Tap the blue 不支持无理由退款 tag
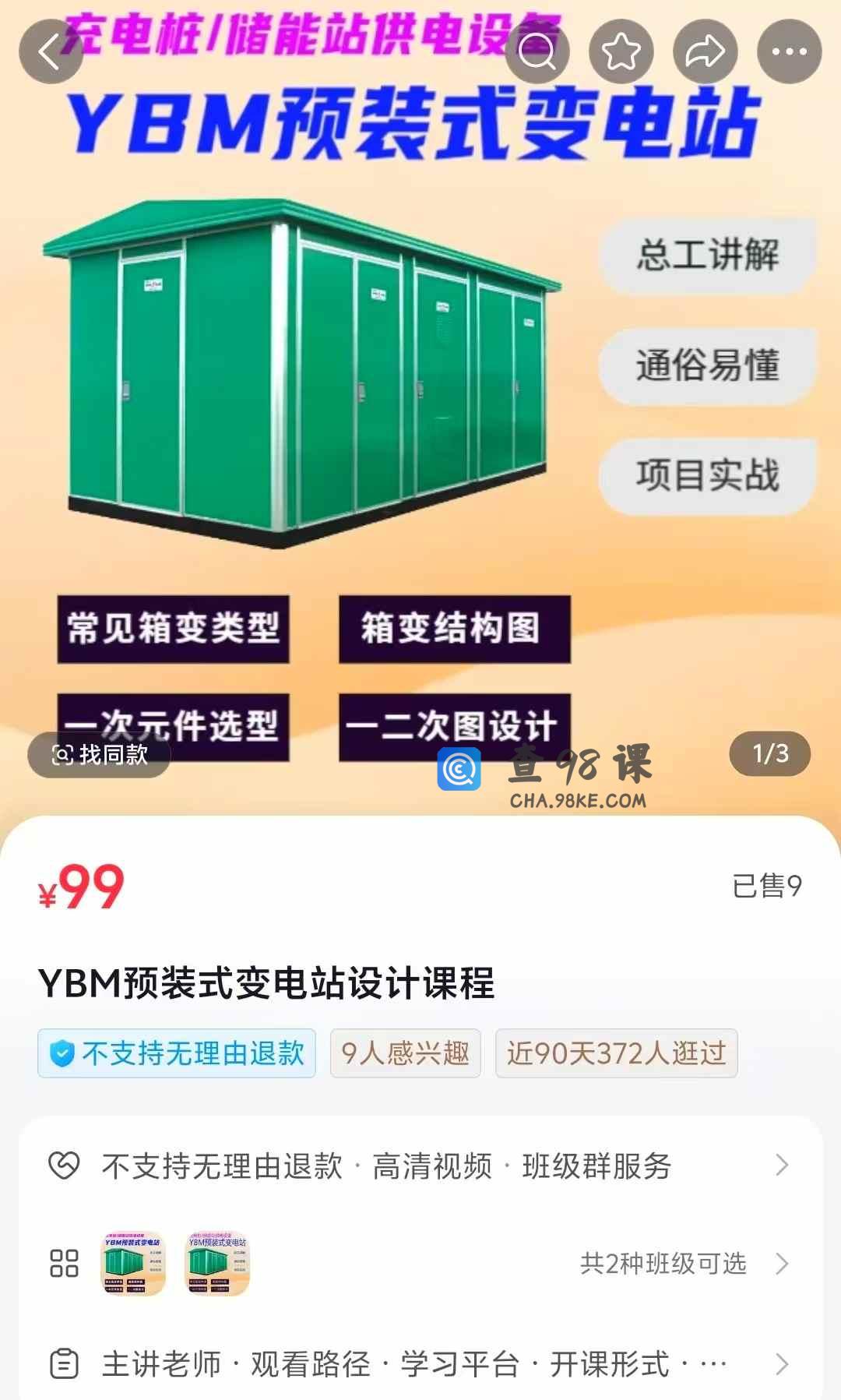 point(177,1053)
